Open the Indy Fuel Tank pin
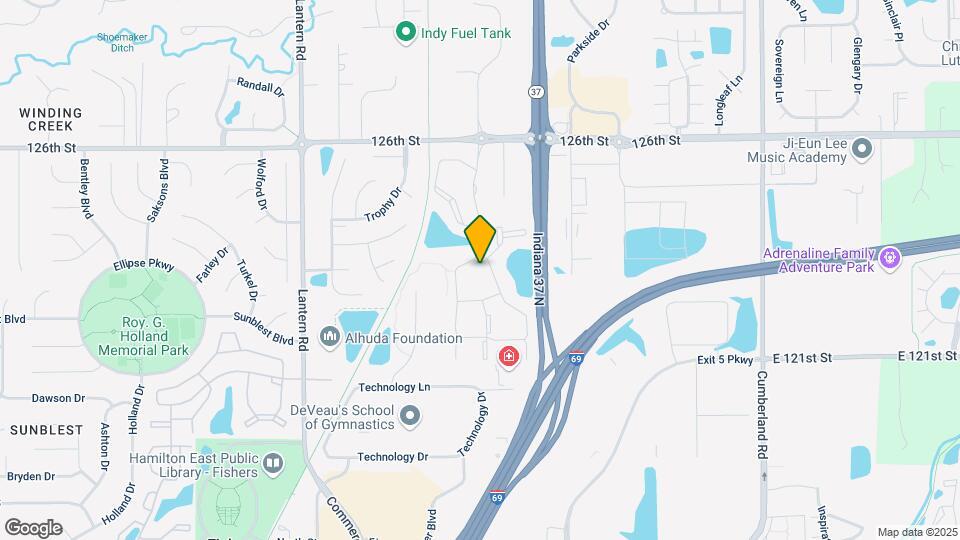The width and height of the screenshot is (960, 540). (405, 33)
